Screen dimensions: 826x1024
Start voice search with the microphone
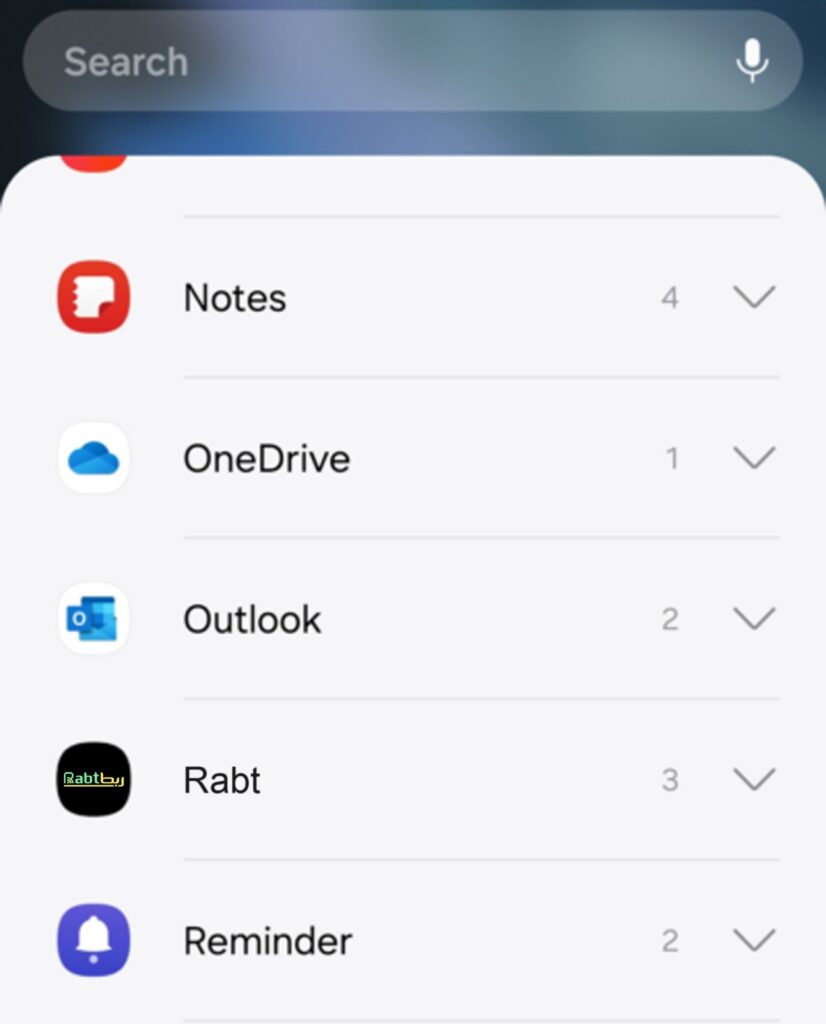752,61
